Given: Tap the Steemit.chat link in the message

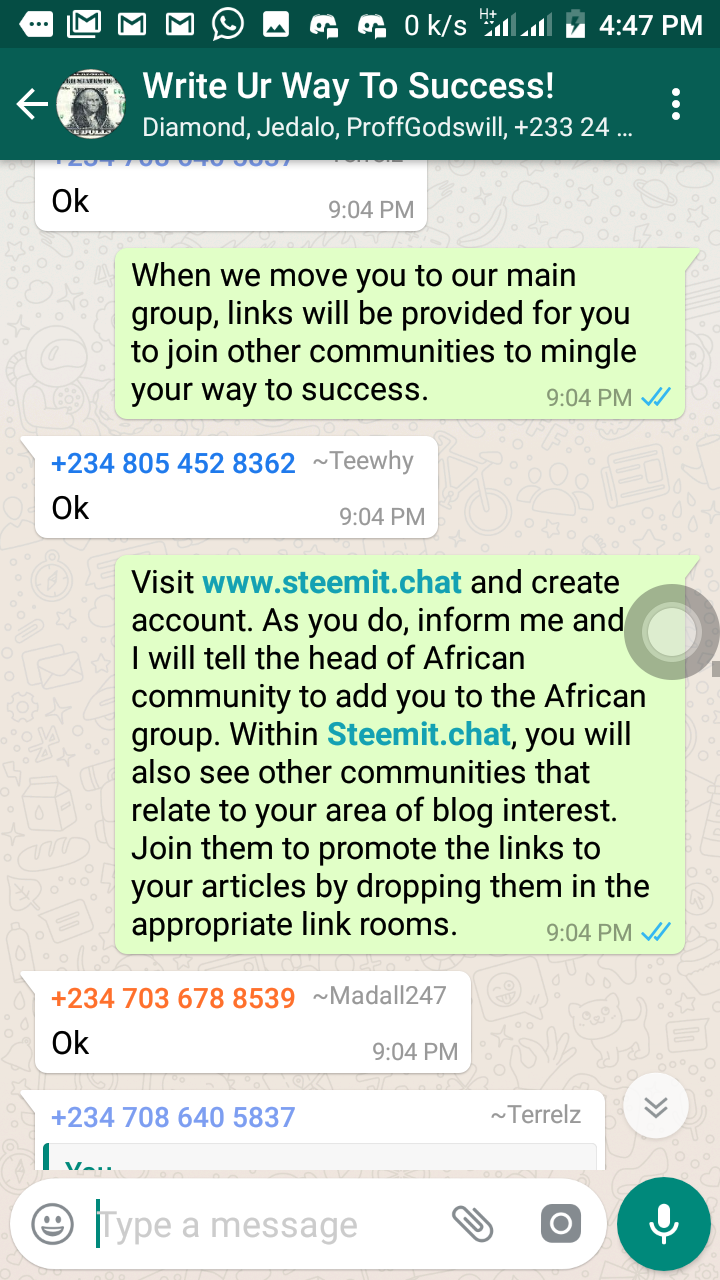Looking at the screenshot, I should 419,734.
